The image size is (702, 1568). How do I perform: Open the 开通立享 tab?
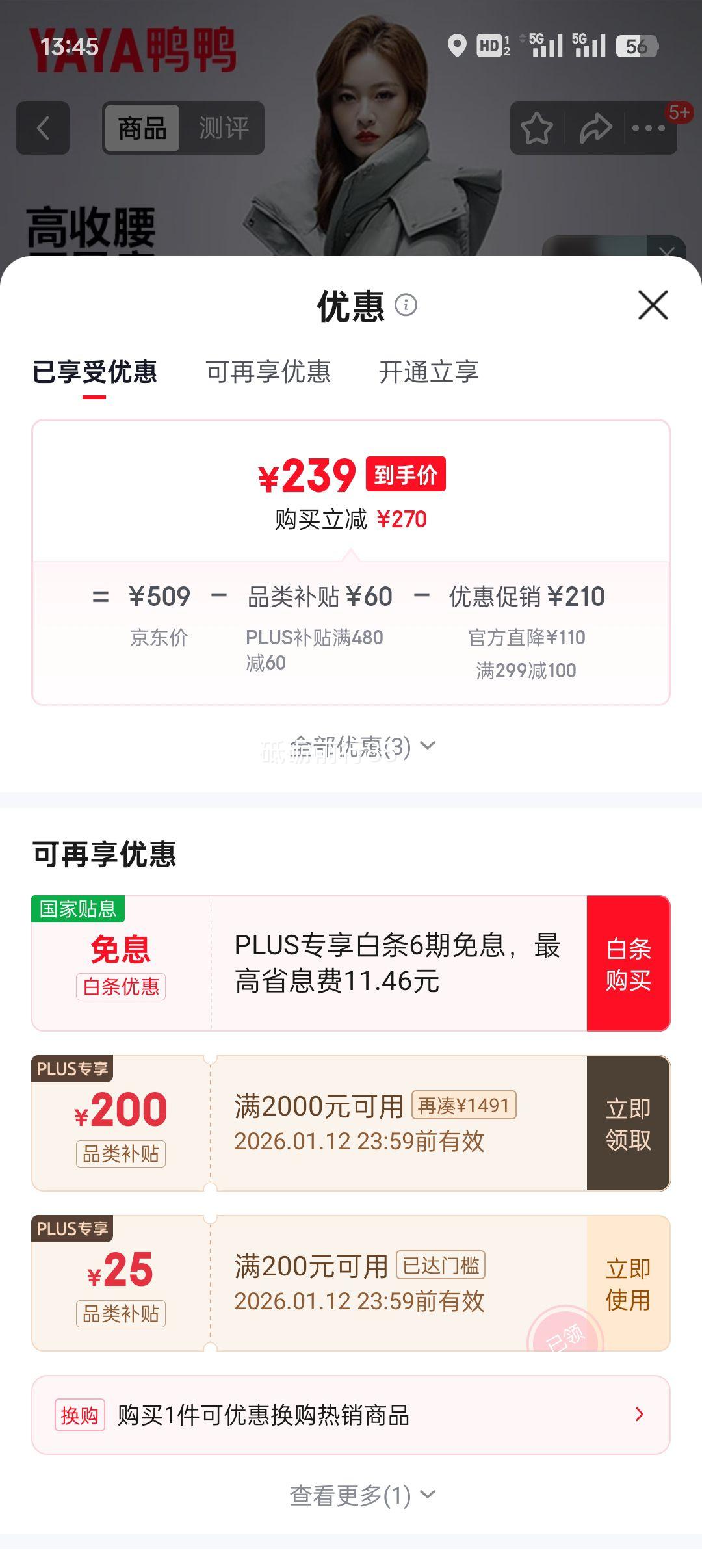[x=431, y=373]
